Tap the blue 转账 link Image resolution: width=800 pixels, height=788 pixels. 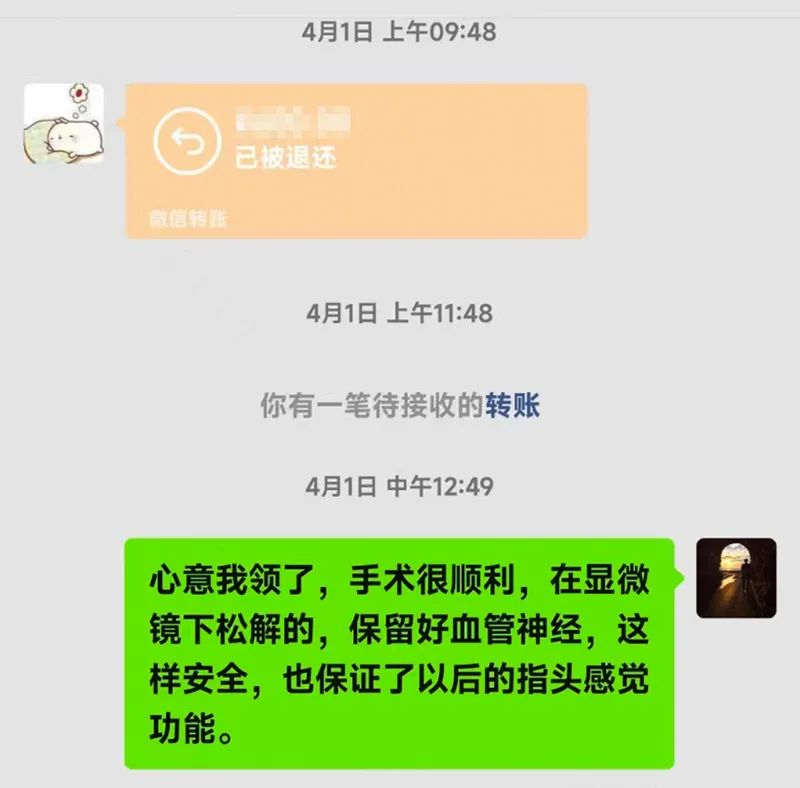pos(513,405)
